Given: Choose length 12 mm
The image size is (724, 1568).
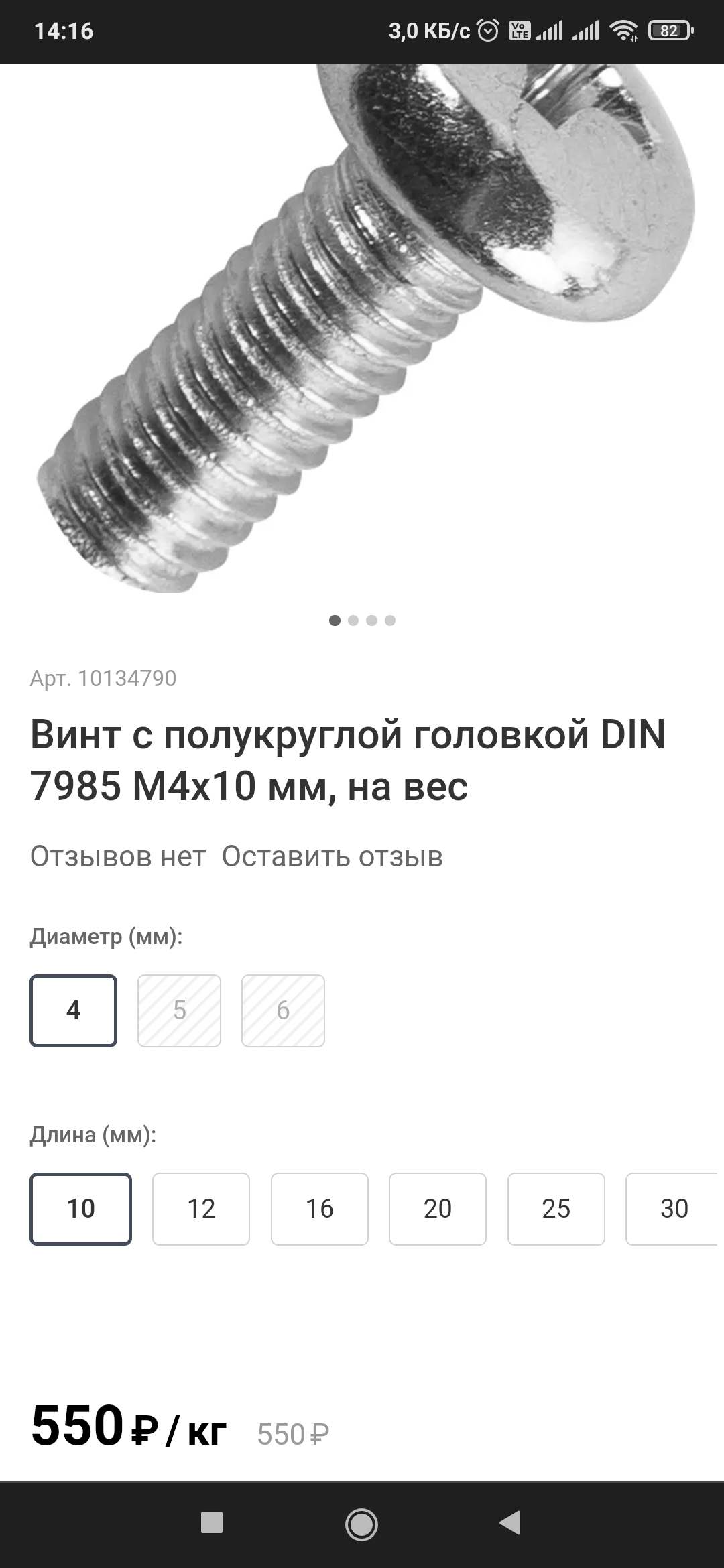Looking at the screenshot, I should pos(200,1208).
